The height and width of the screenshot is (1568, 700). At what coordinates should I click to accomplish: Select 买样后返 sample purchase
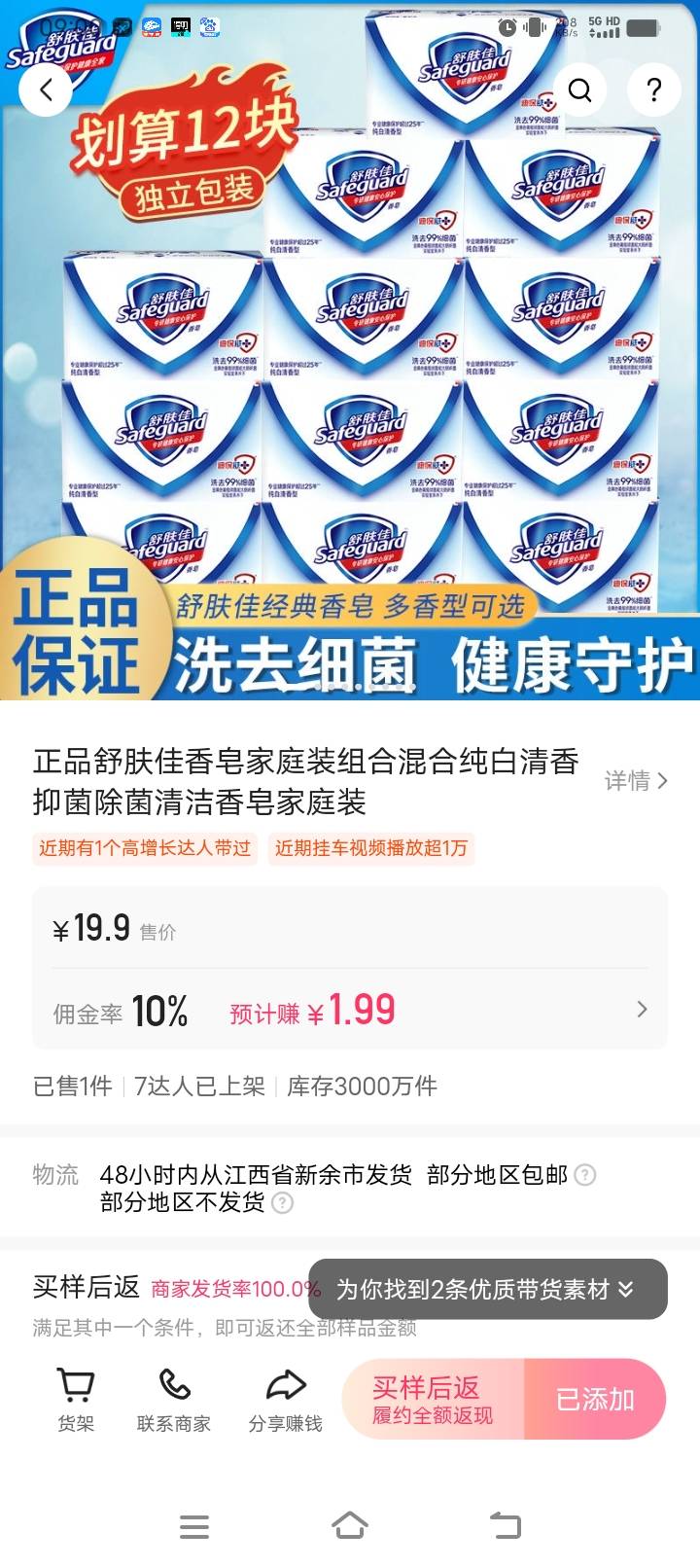pos(434,1400)
